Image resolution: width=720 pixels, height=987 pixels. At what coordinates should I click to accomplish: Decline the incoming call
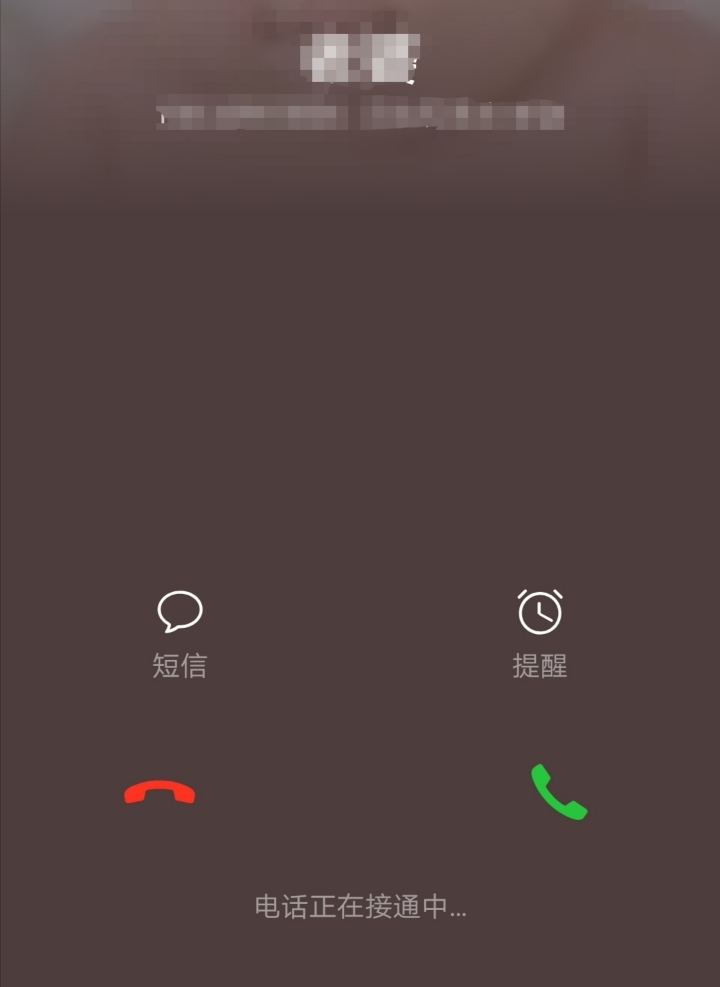[160, 793]
